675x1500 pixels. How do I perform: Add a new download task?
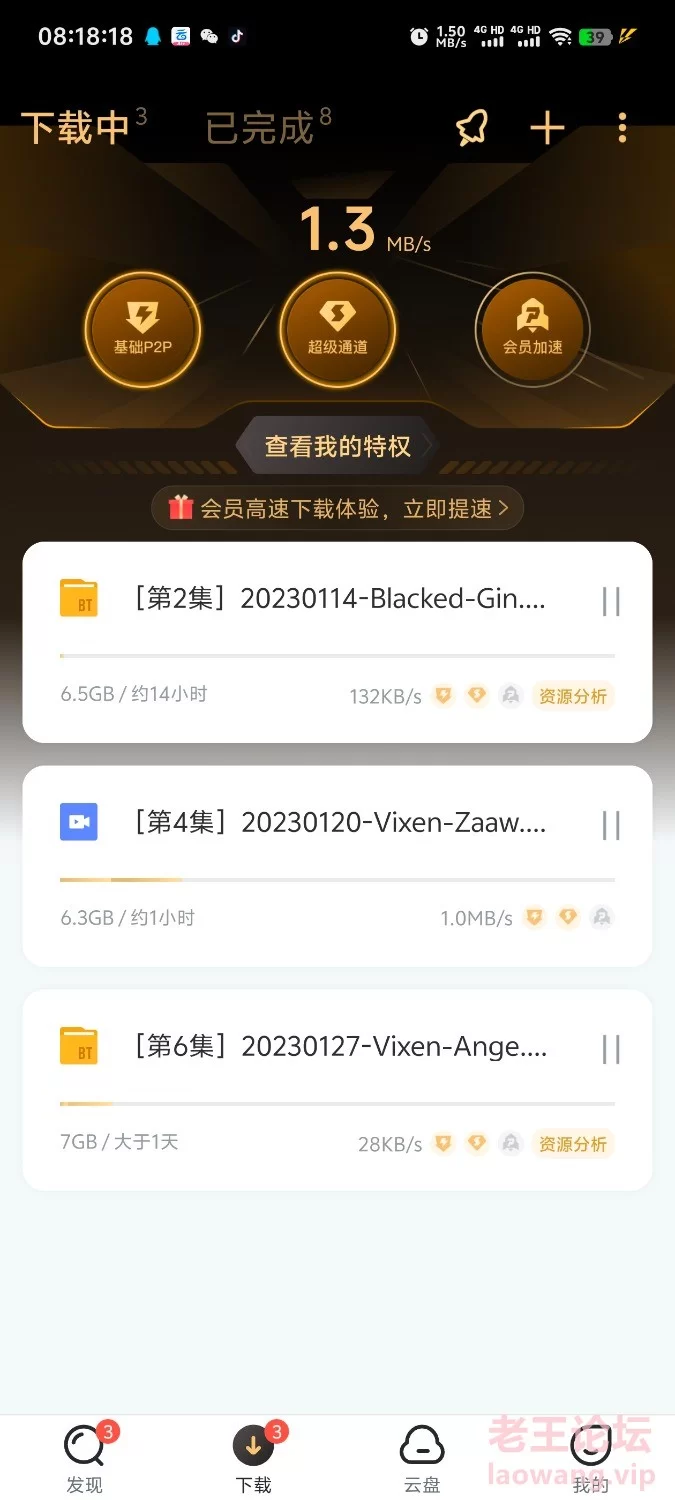click(x=547, y=128)
